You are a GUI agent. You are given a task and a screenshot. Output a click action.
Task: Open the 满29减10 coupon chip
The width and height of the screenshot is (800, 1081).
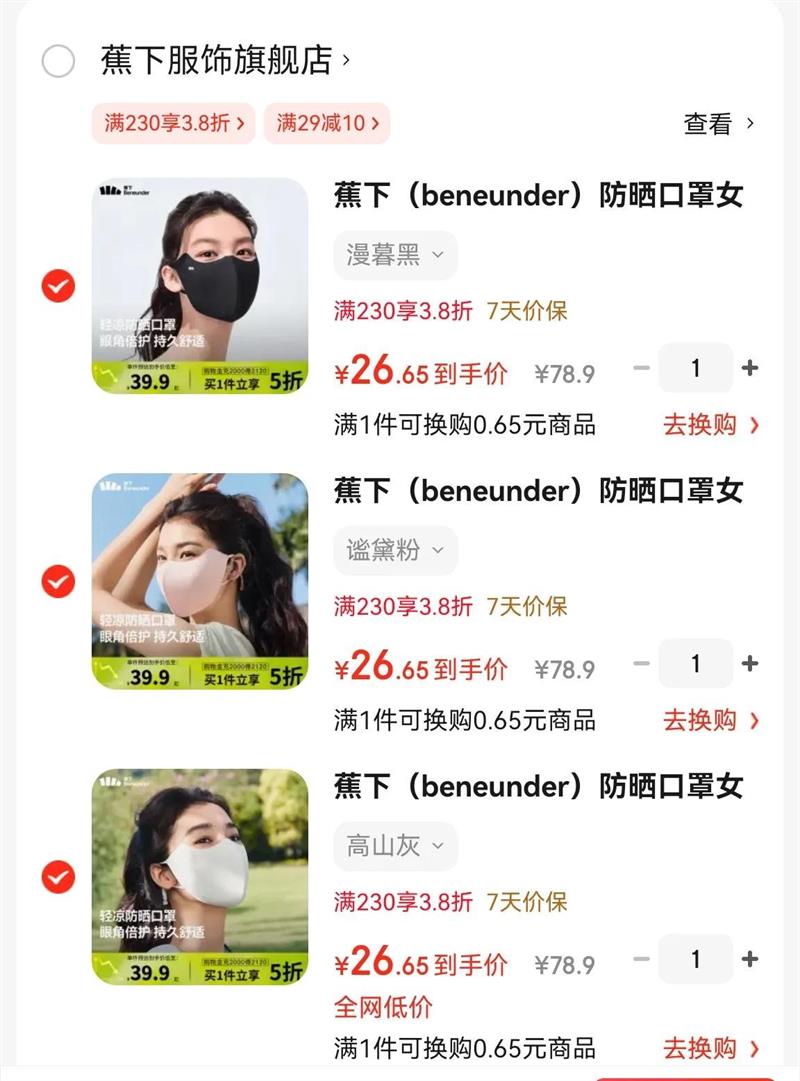click(327, 123)
